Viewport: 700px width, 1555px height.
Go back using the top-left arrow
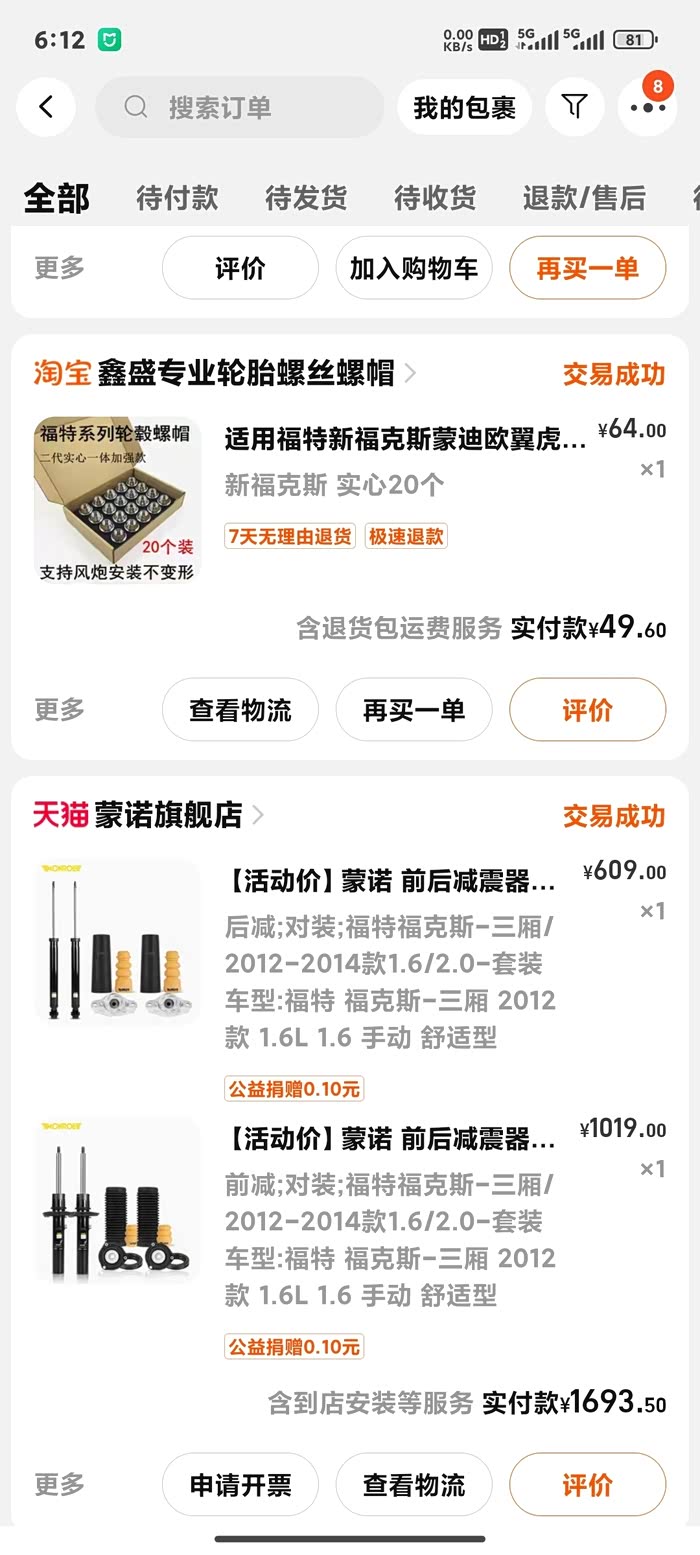(x=46, y=107)
